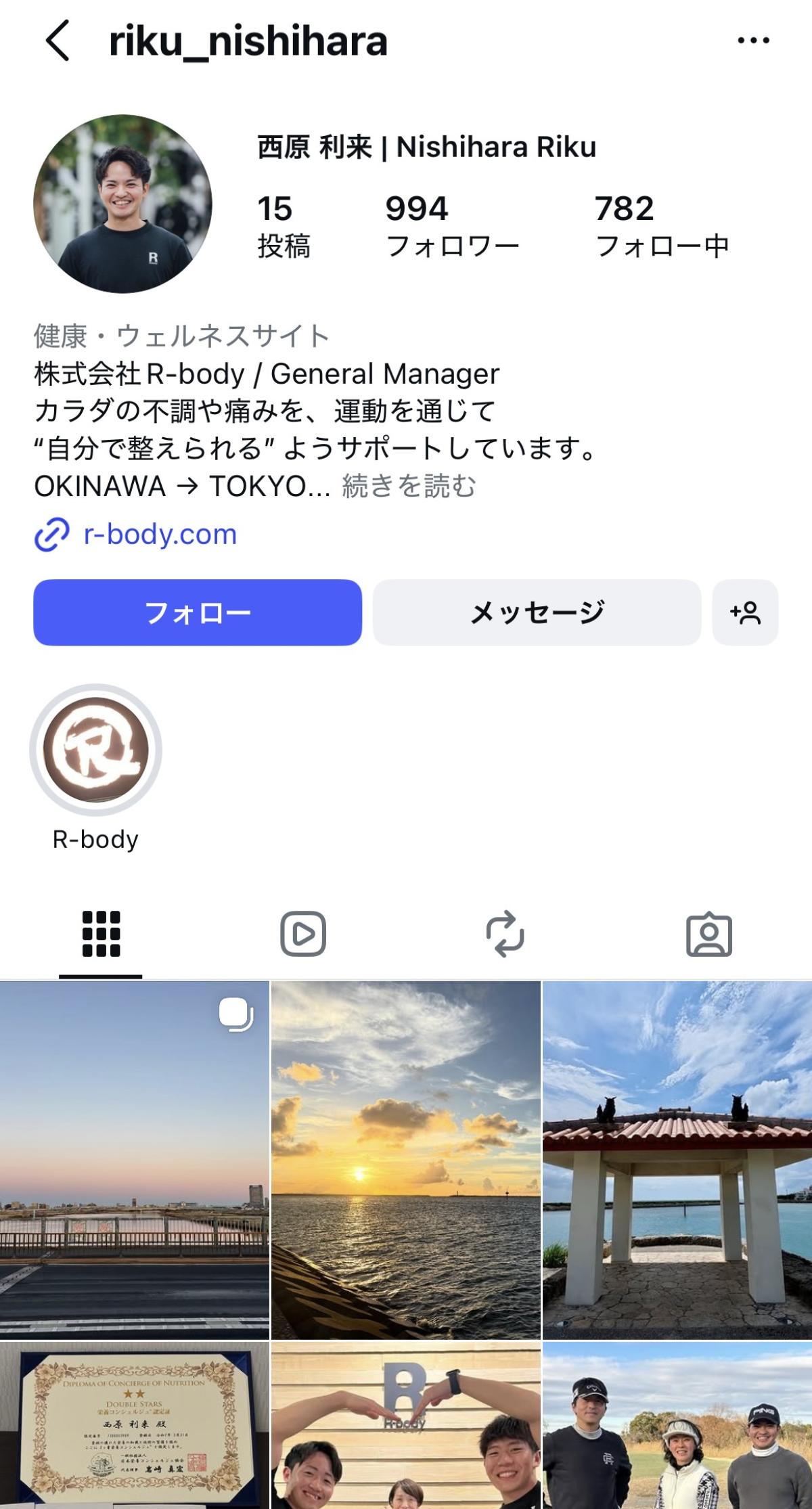Open the bridge at dusk carousel post
Image resolution: width=812 pixels, height=1509 pixels.
click(x=134, y=1160)
